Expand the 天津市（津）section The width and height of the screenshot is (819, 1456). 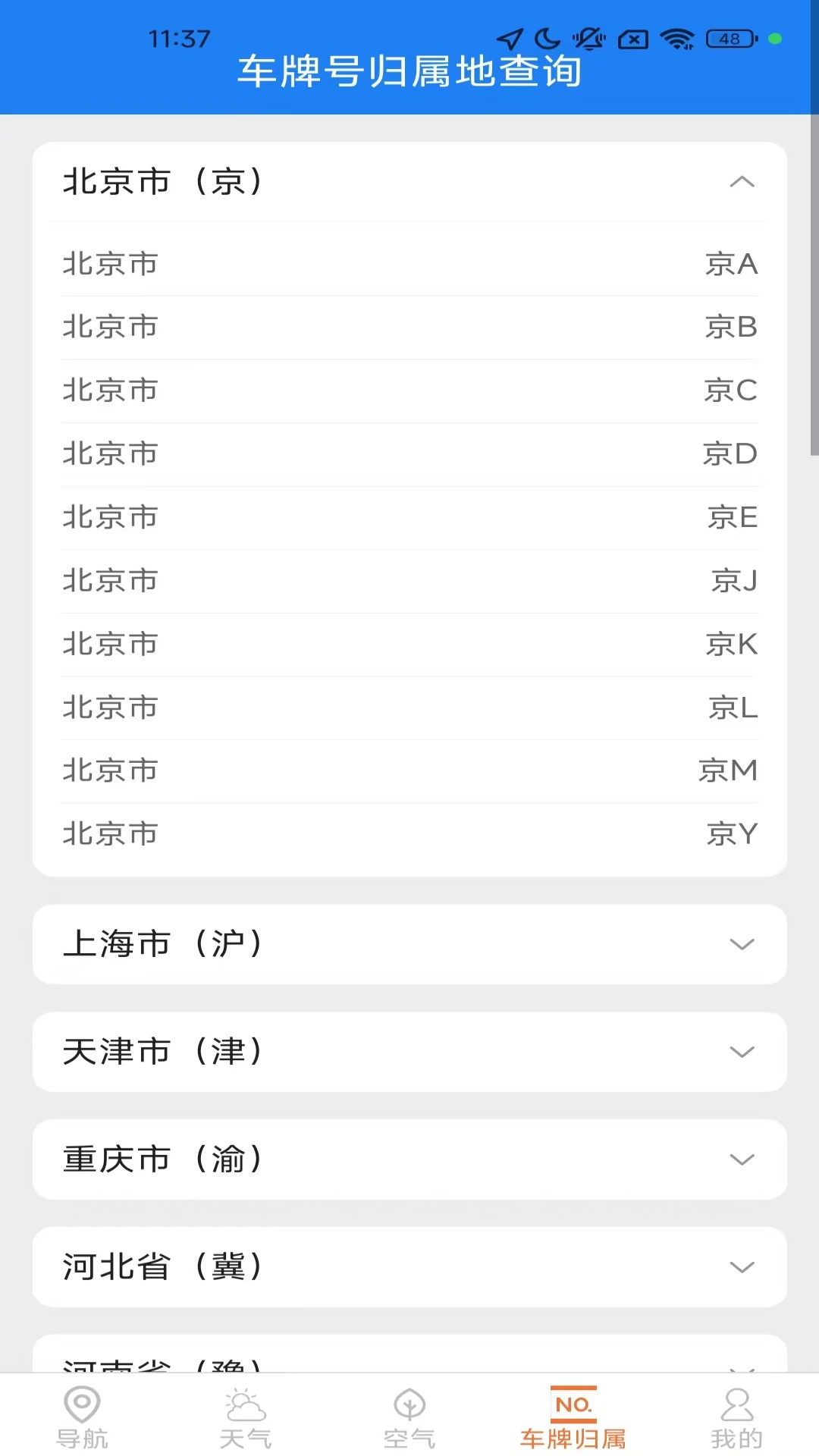pos(409,1052)
